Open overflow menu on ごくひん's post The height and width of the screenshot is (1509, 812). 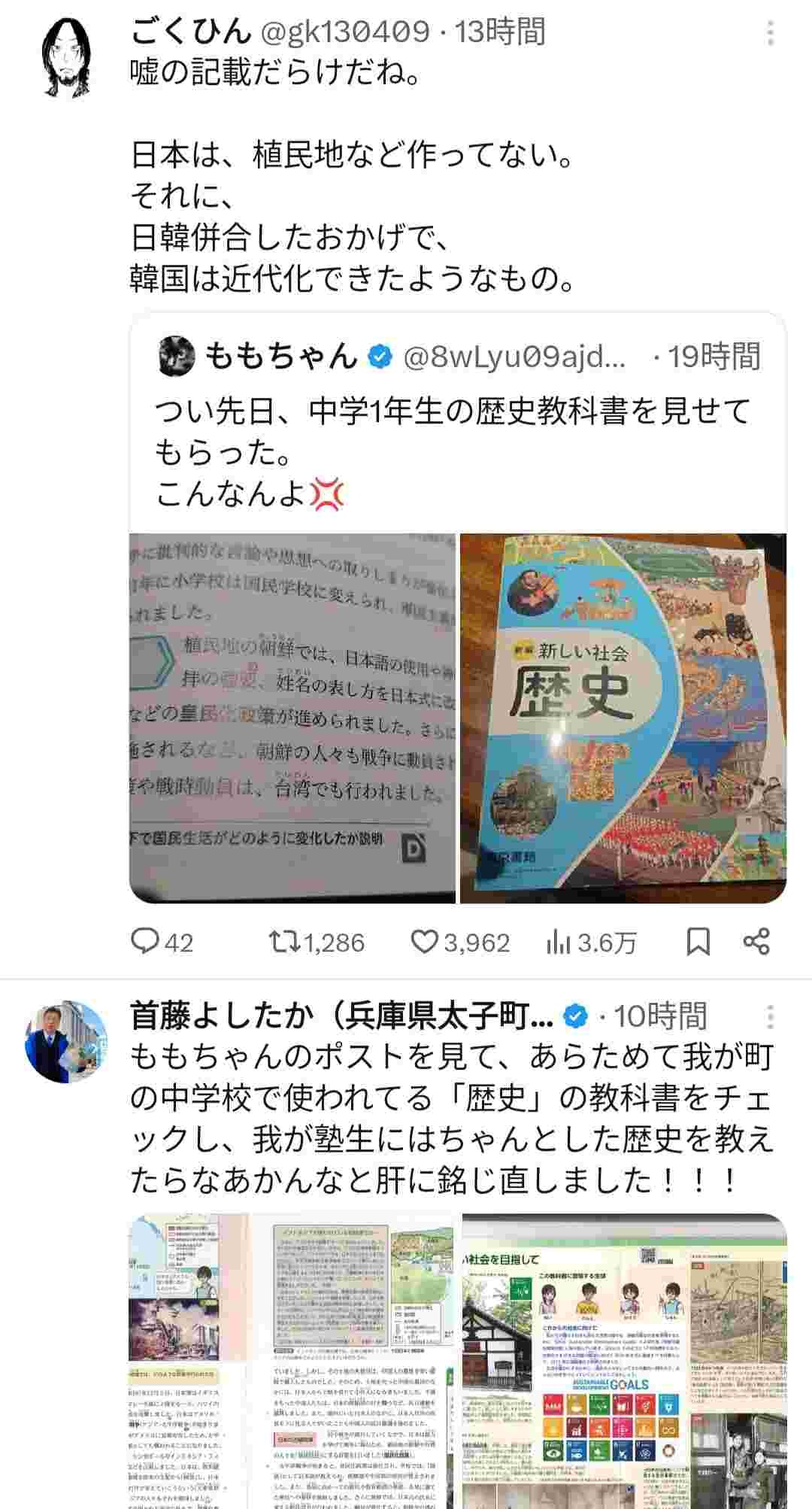(770, 34)
